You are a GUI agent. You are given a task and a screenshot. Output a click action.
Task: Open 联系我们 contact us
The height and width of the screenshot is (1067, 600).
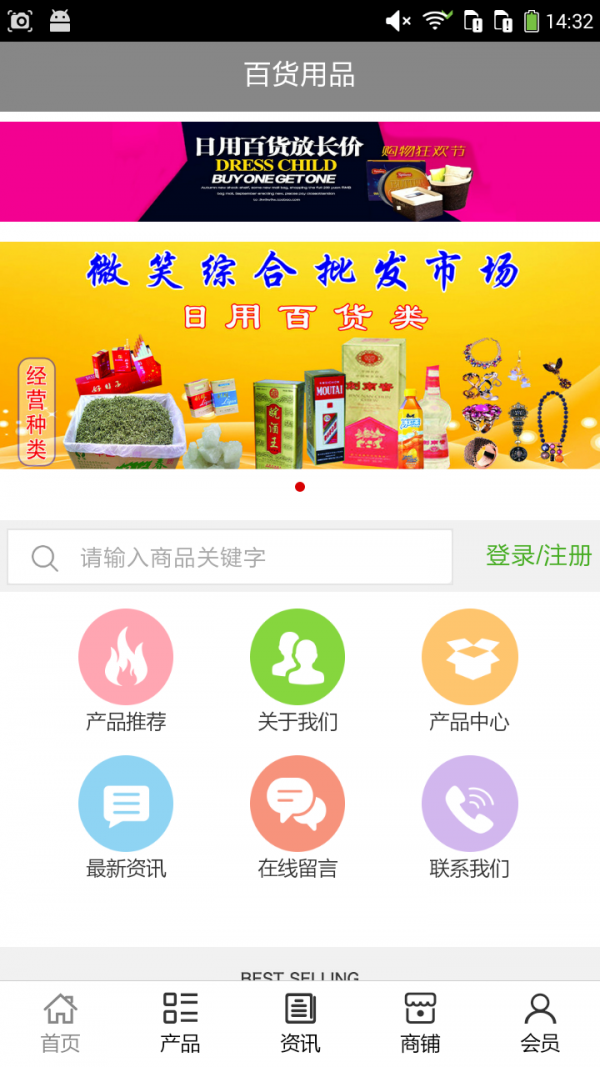(469, 818)
